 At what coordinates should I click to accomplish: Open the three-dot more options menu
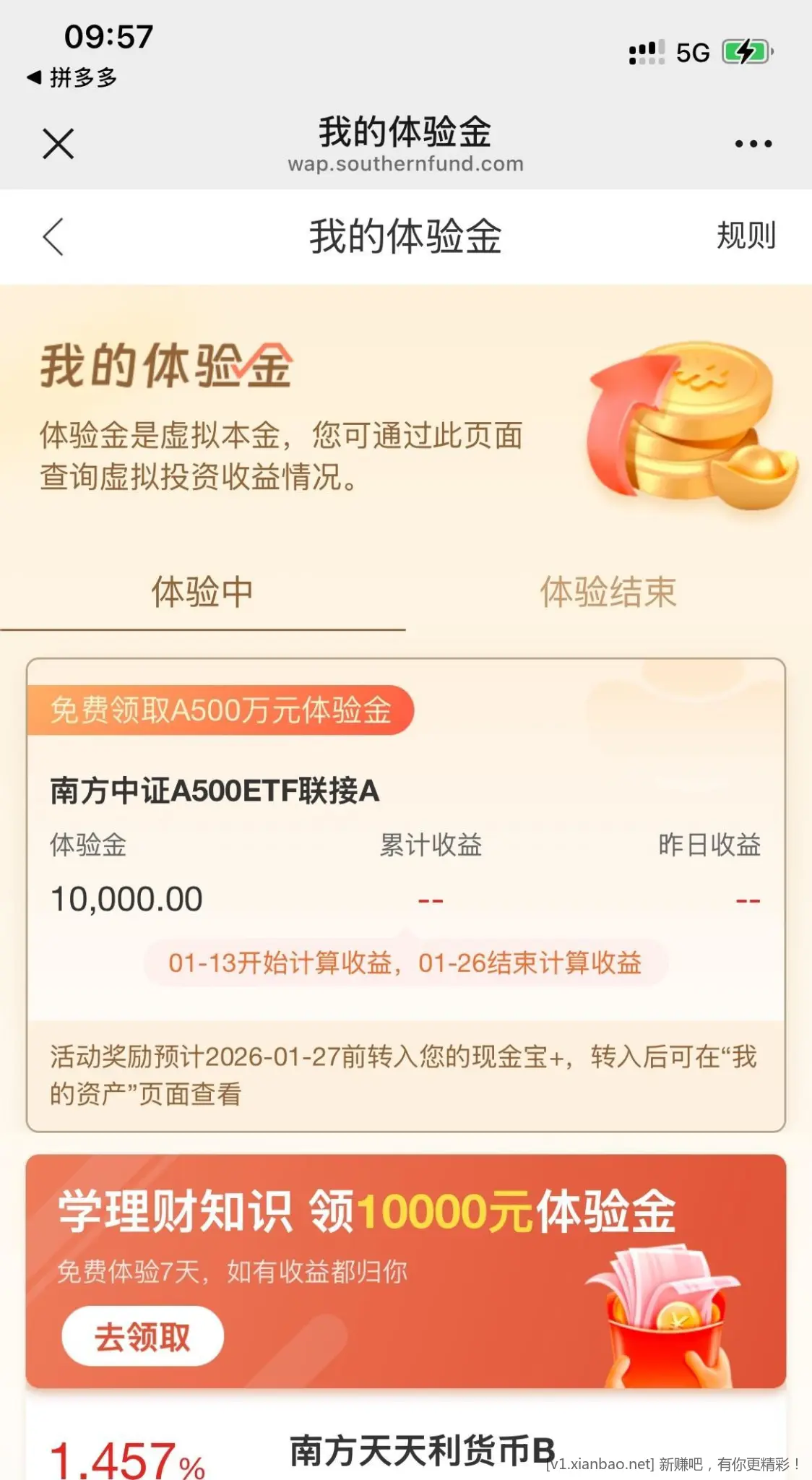753,144
